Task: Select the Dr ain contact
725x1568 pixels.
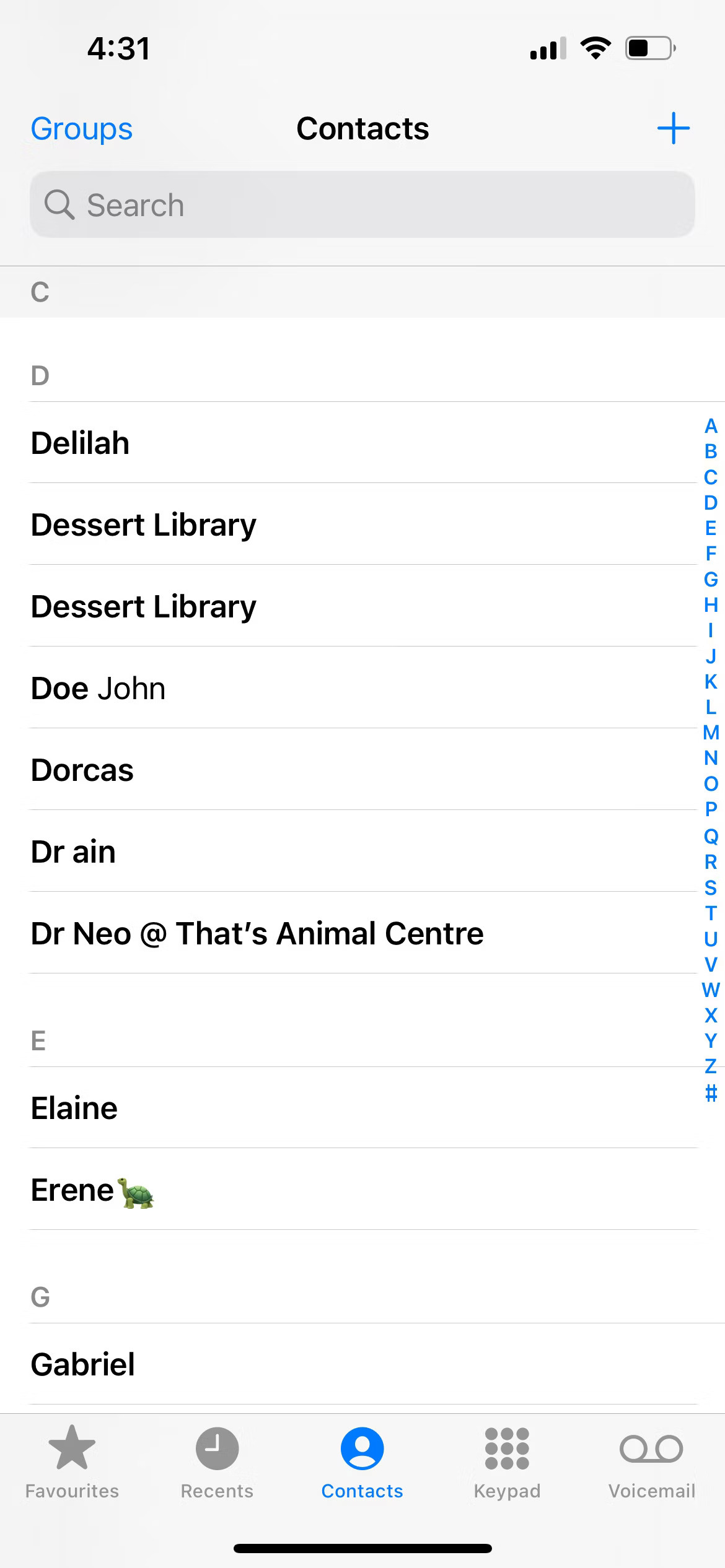Action: tap(74, 852)
